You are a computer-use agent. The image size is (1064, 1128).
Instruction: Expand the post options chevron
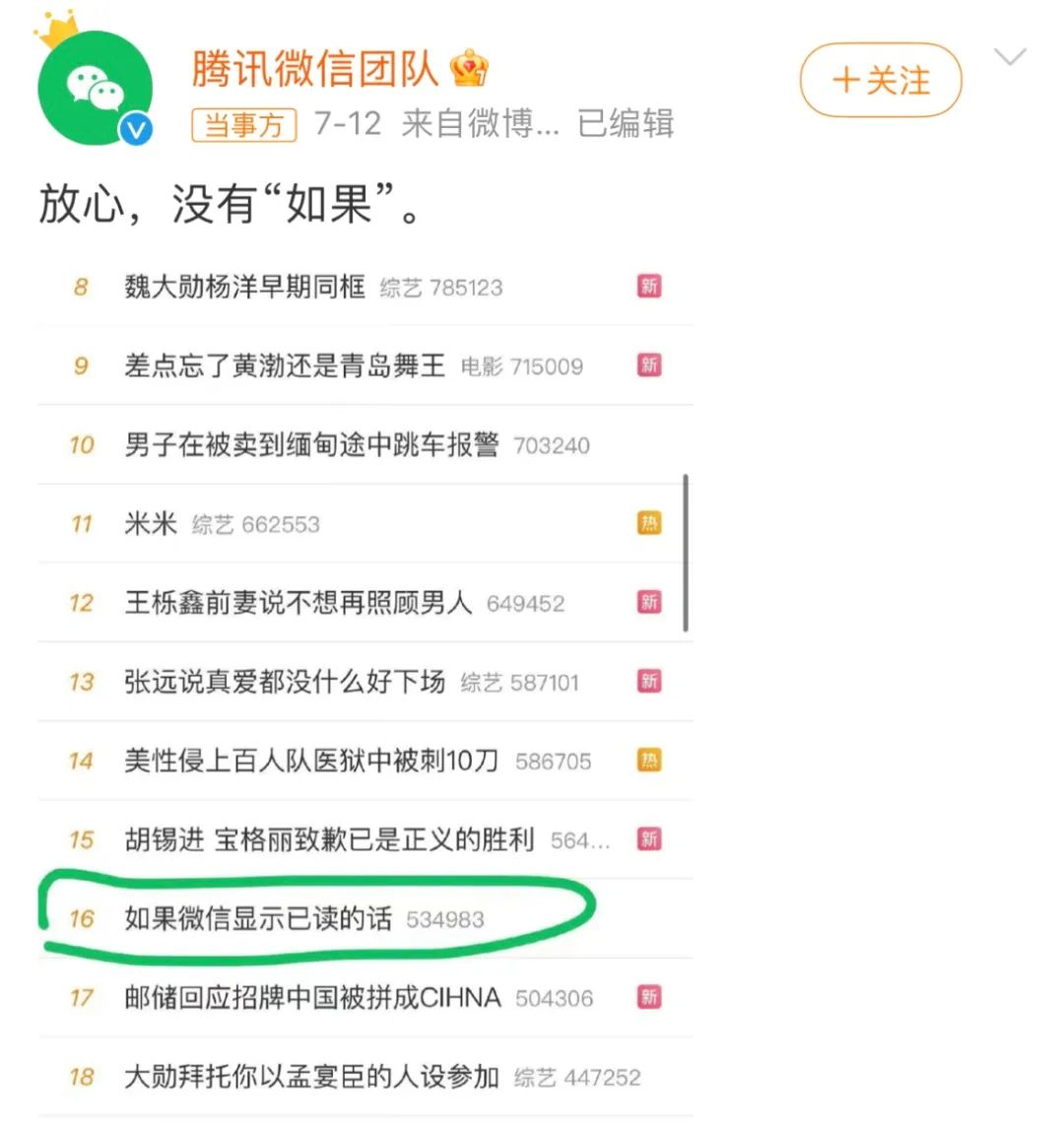pyautogui.click(x=1010, y=57)
